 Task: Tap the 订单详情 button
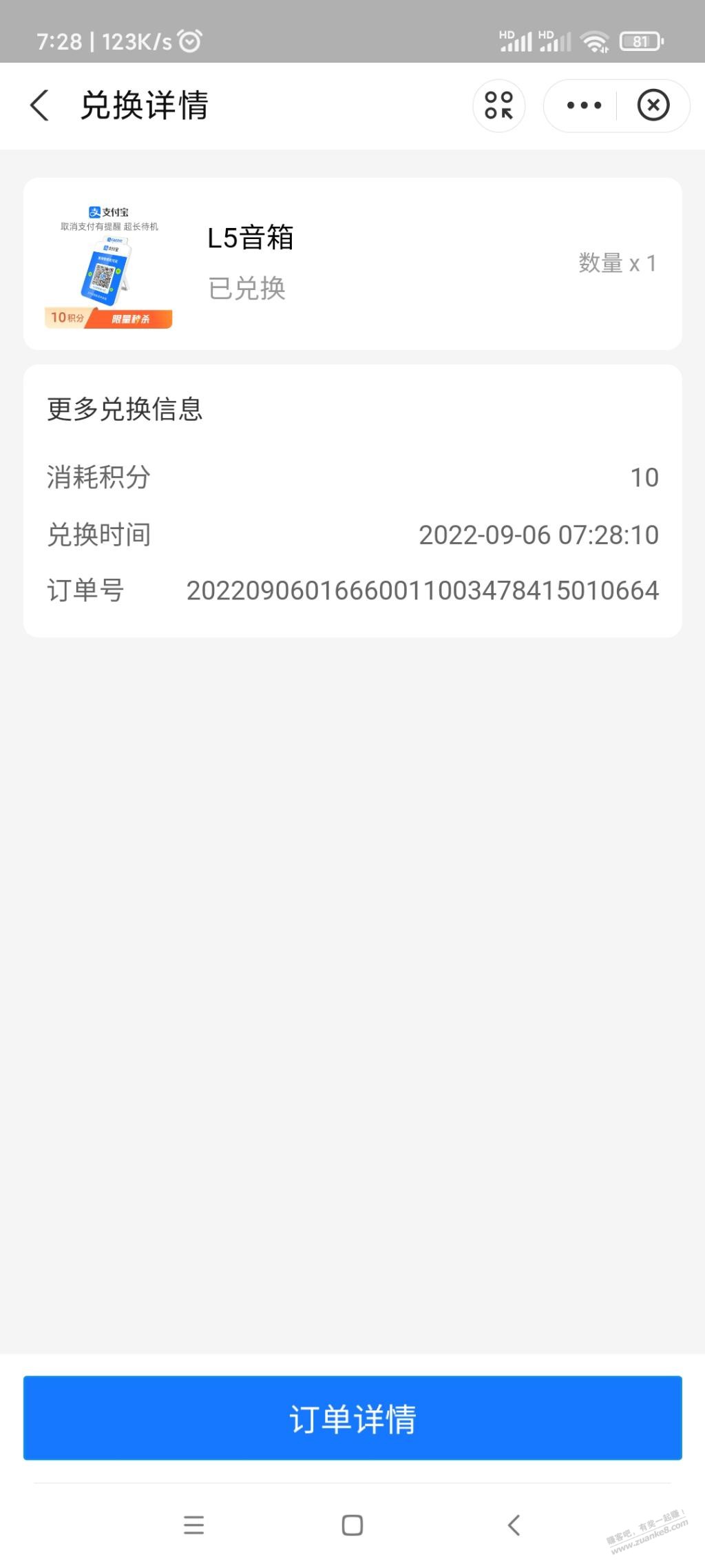tap(352, 1419)
